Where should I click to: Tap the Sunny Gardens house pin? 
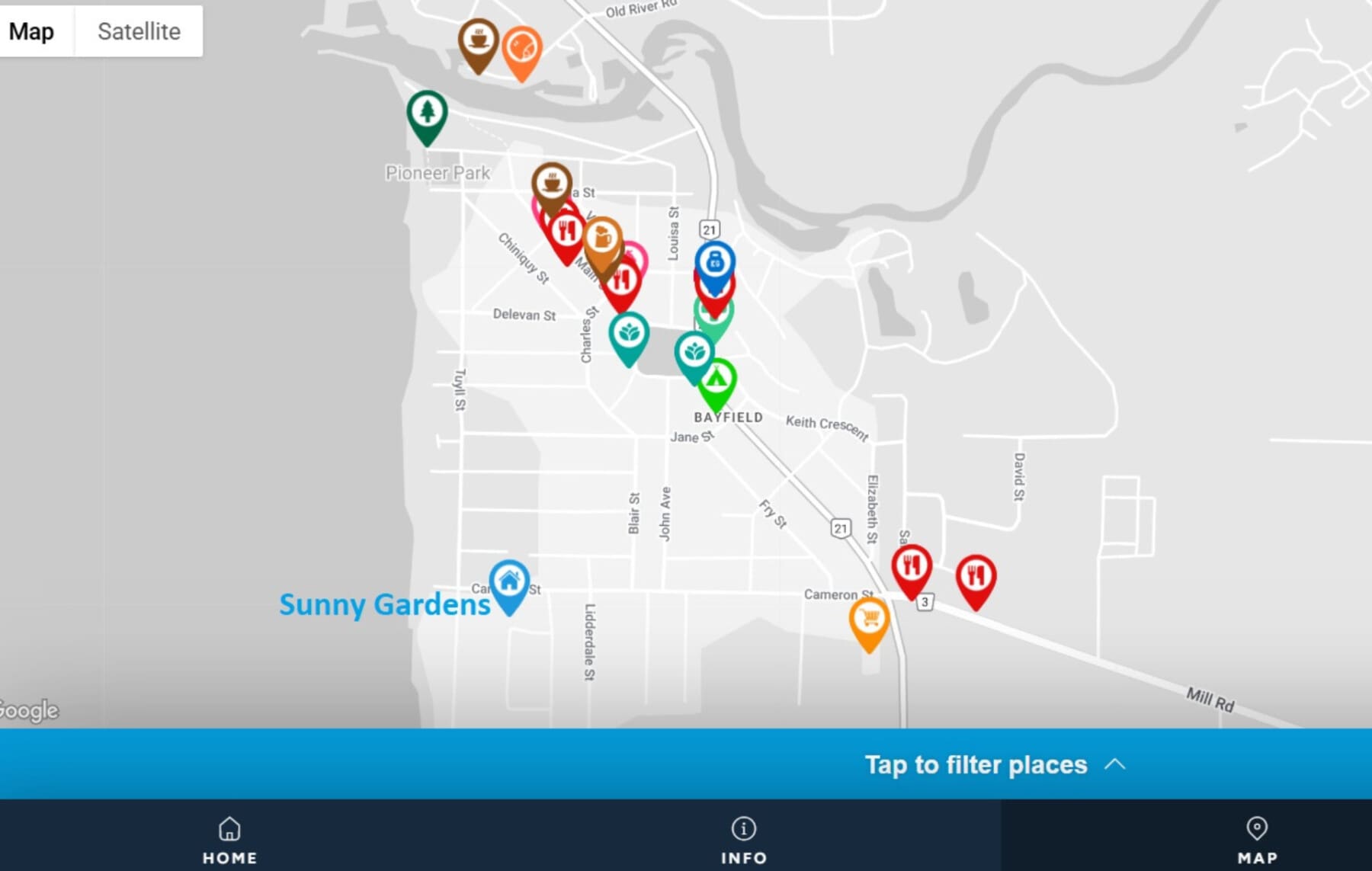[509, 583]
